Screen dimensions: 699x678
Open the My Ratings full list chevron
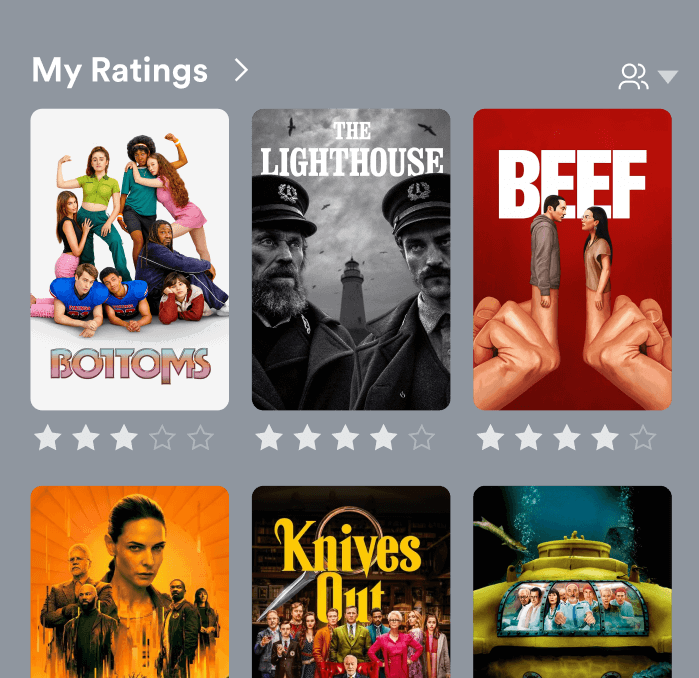240,70
